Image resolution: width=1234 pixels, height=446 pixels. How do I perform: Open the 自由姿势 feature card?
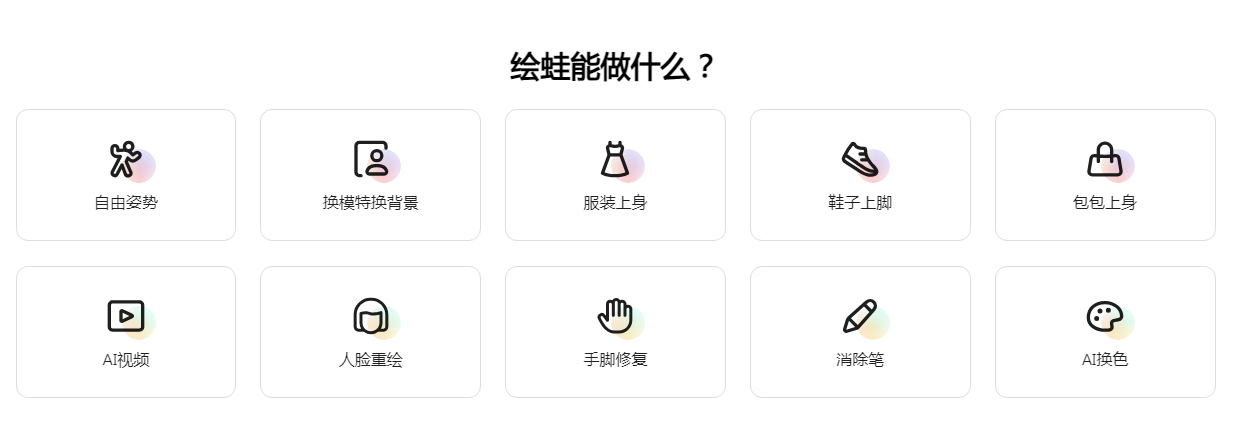pyautogui.click(x=126, y=175)
